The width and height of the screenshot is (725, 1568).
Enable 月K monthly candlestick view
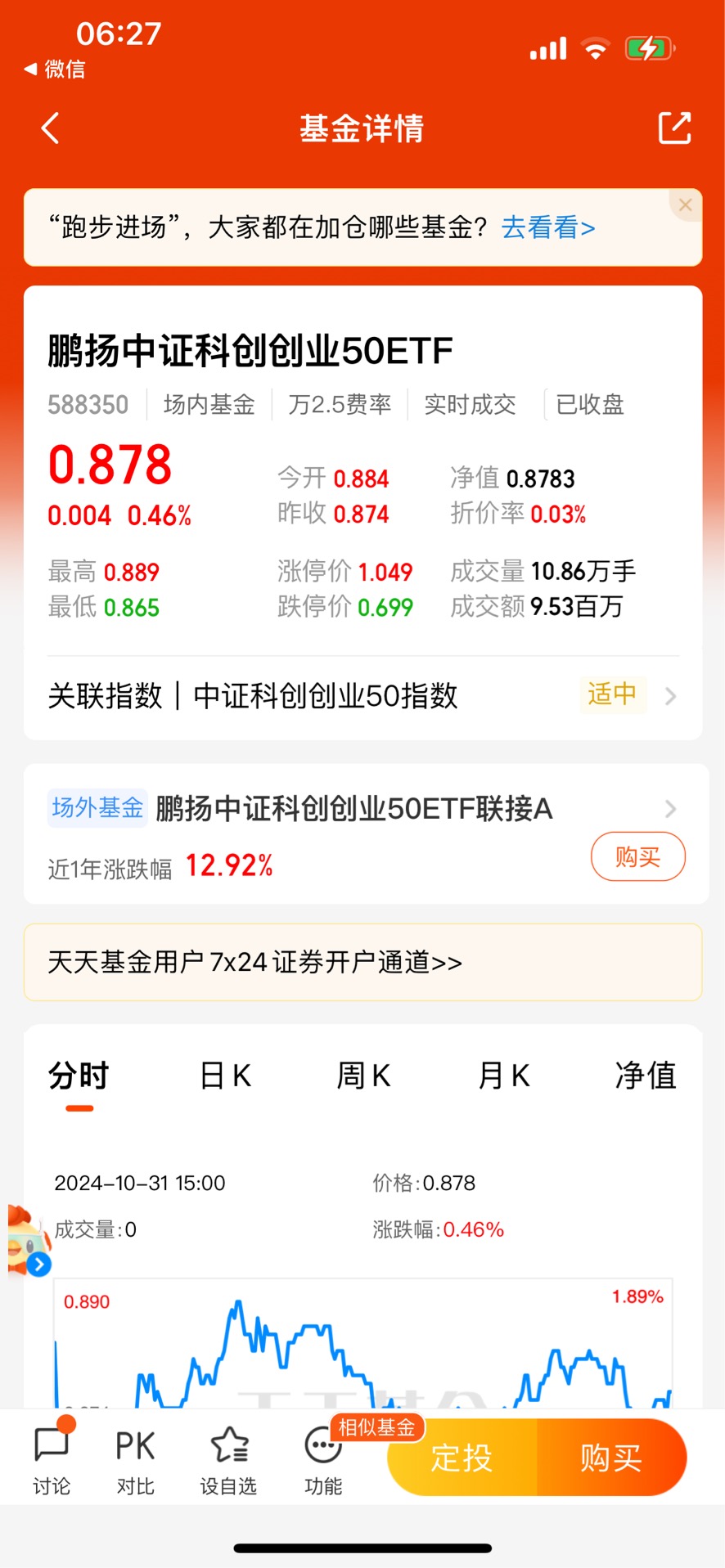pos(504,1076)
